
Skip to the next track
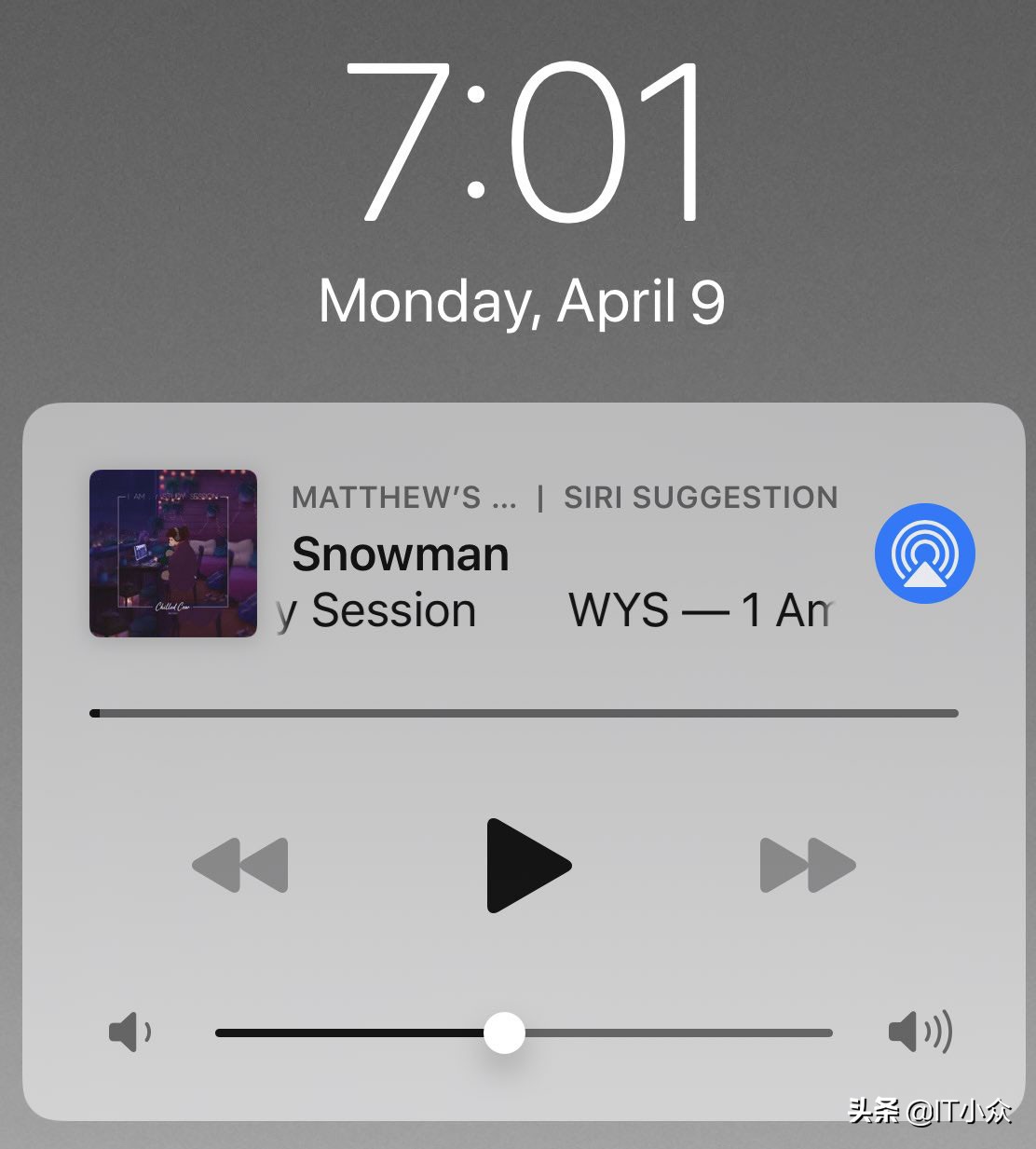[807, 866]
